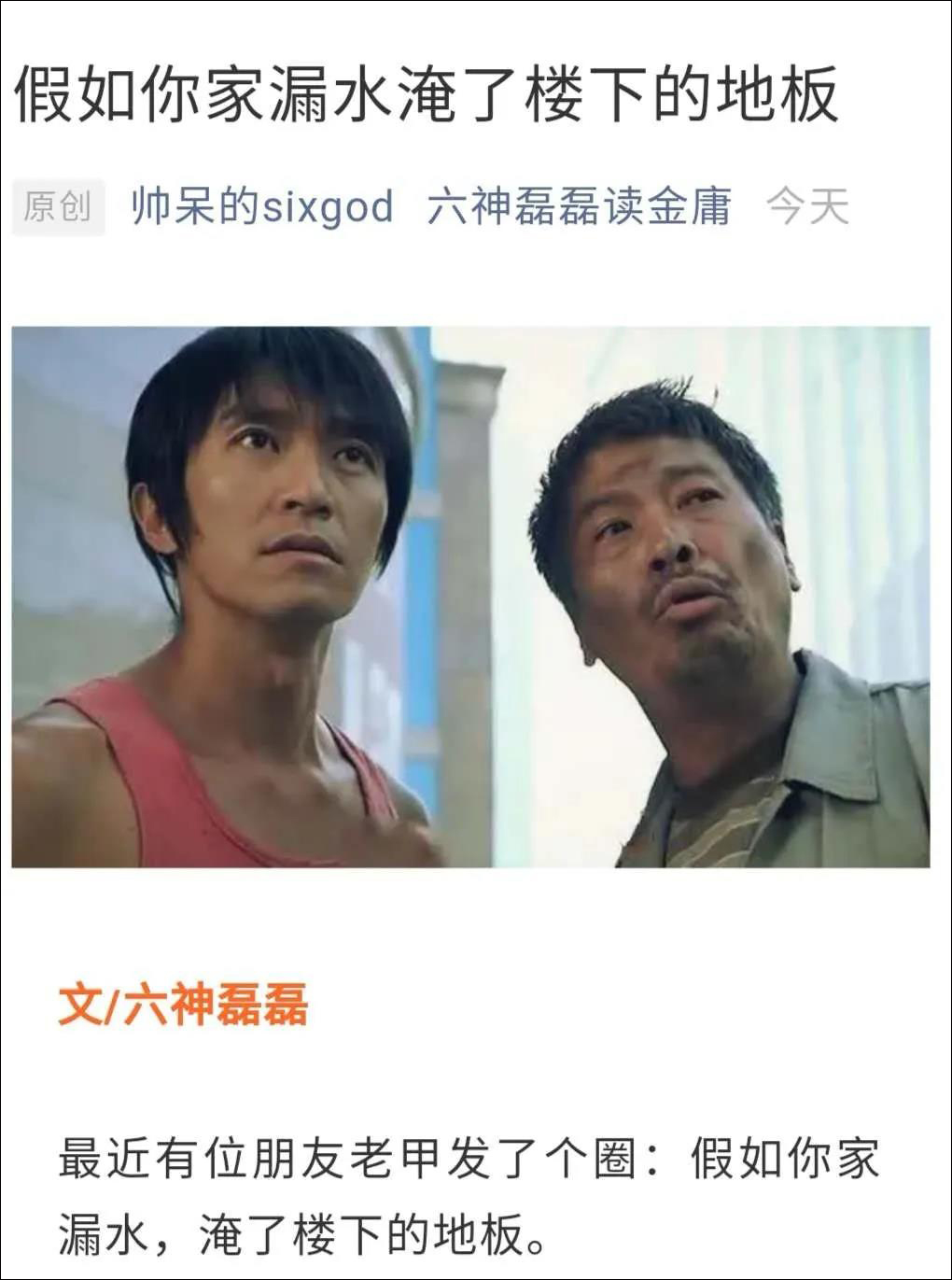Open the article's header image
The height and width of the screenshot is (1280, 952).
[x=470, y=597]
